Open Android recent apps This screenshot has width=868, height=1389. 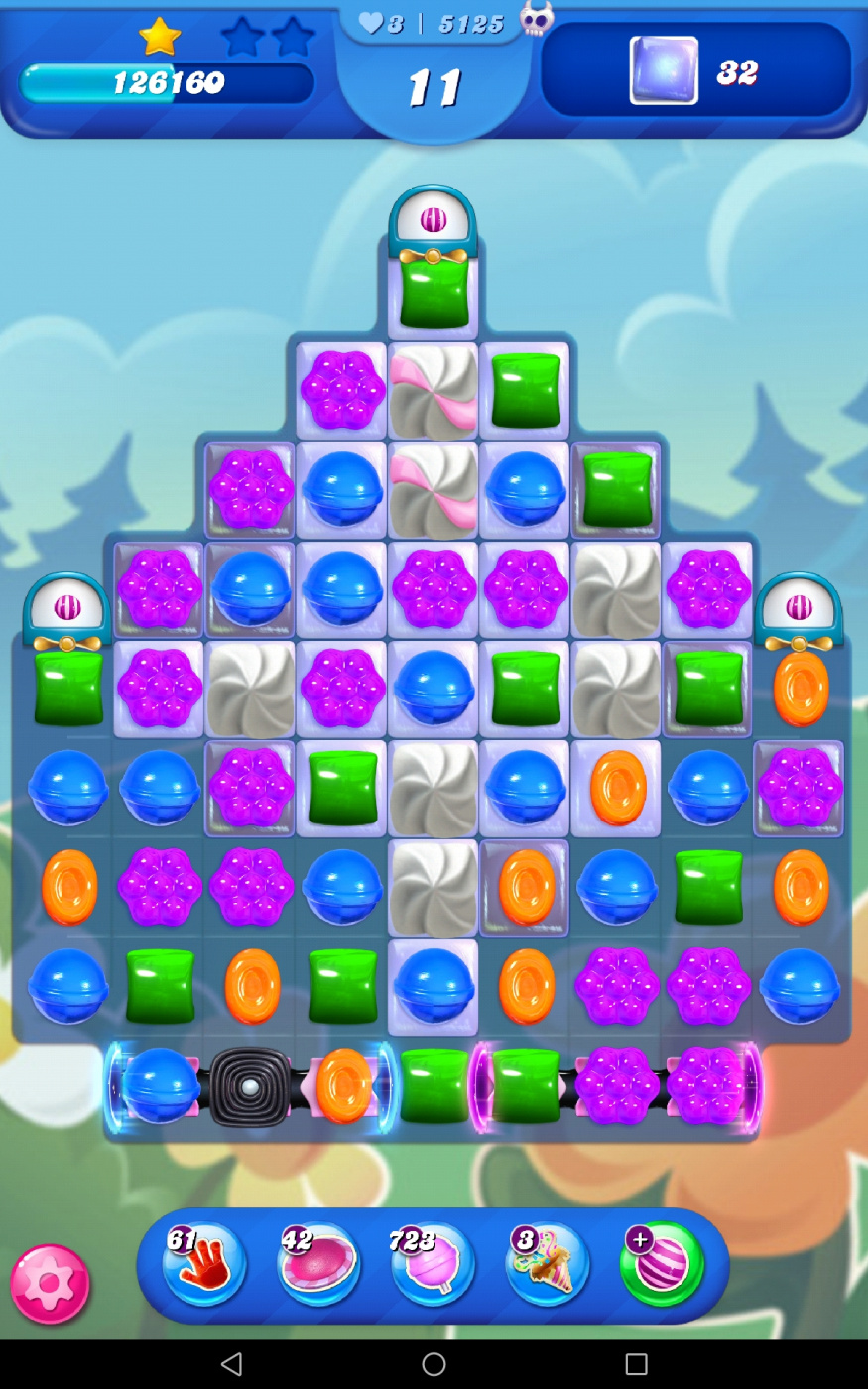(x=636, y=1364)
